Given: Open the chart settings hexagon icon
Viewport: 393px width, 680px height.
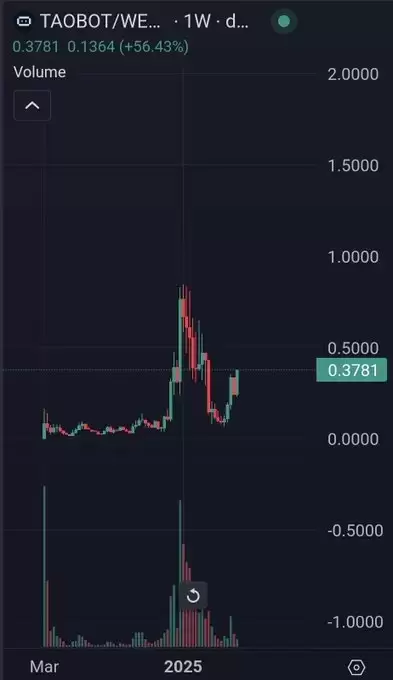Looking at the screenshot, I should 357,667.
